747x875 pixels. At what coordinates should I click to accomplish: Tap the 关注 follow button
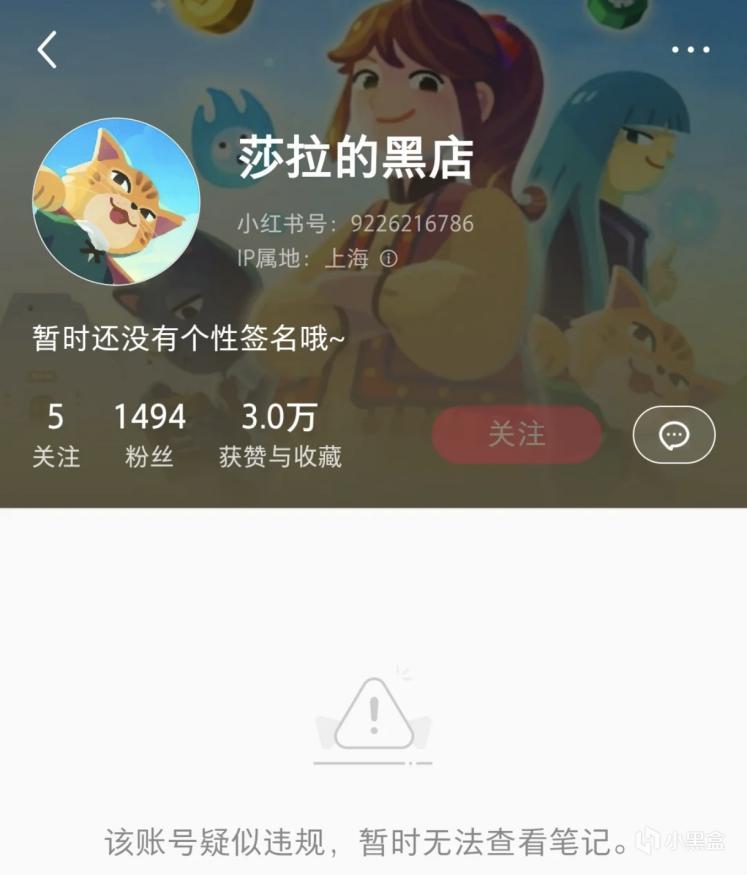516,434
